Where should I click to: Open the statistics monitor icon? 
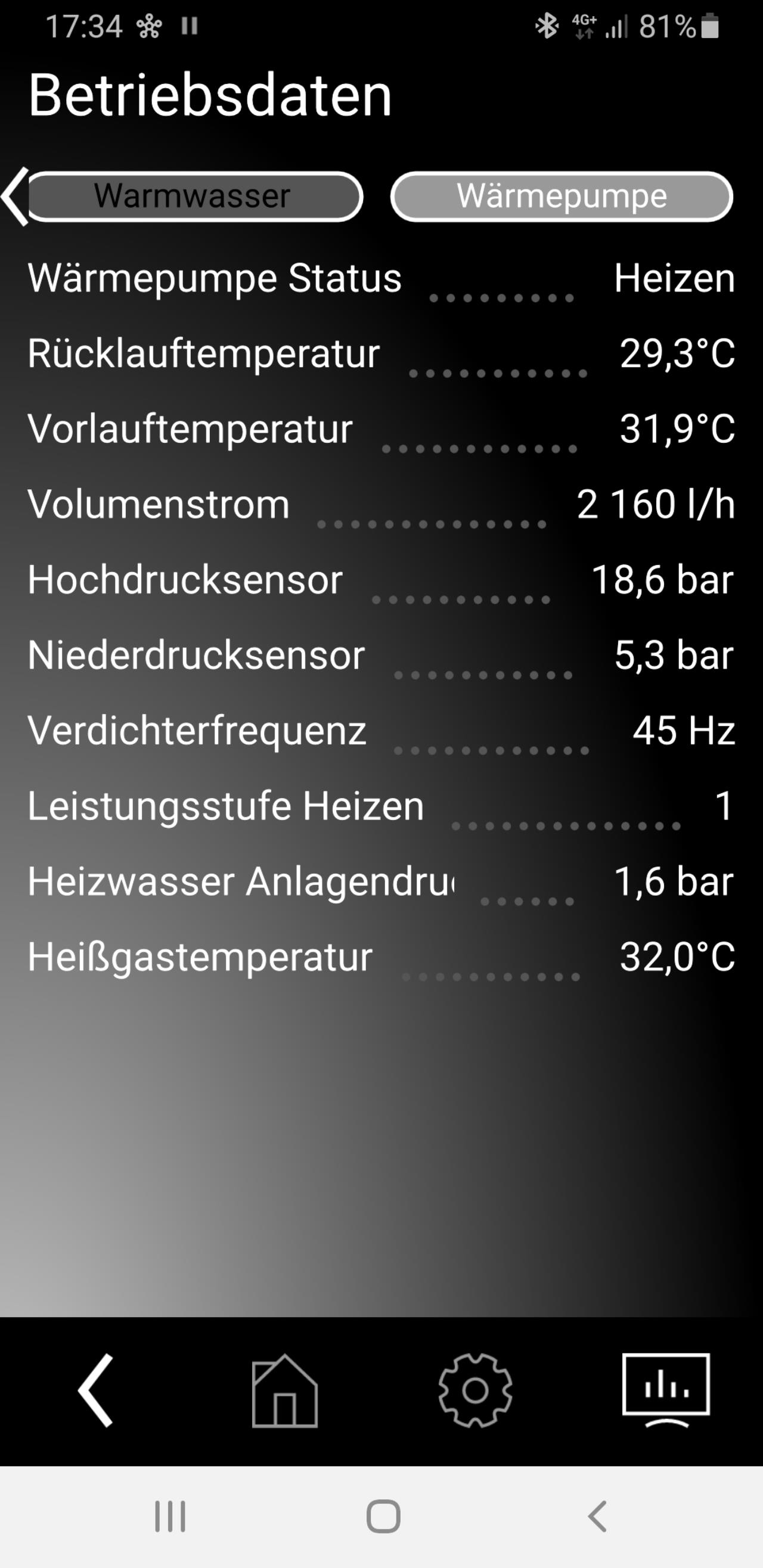tap(666, 1390)
